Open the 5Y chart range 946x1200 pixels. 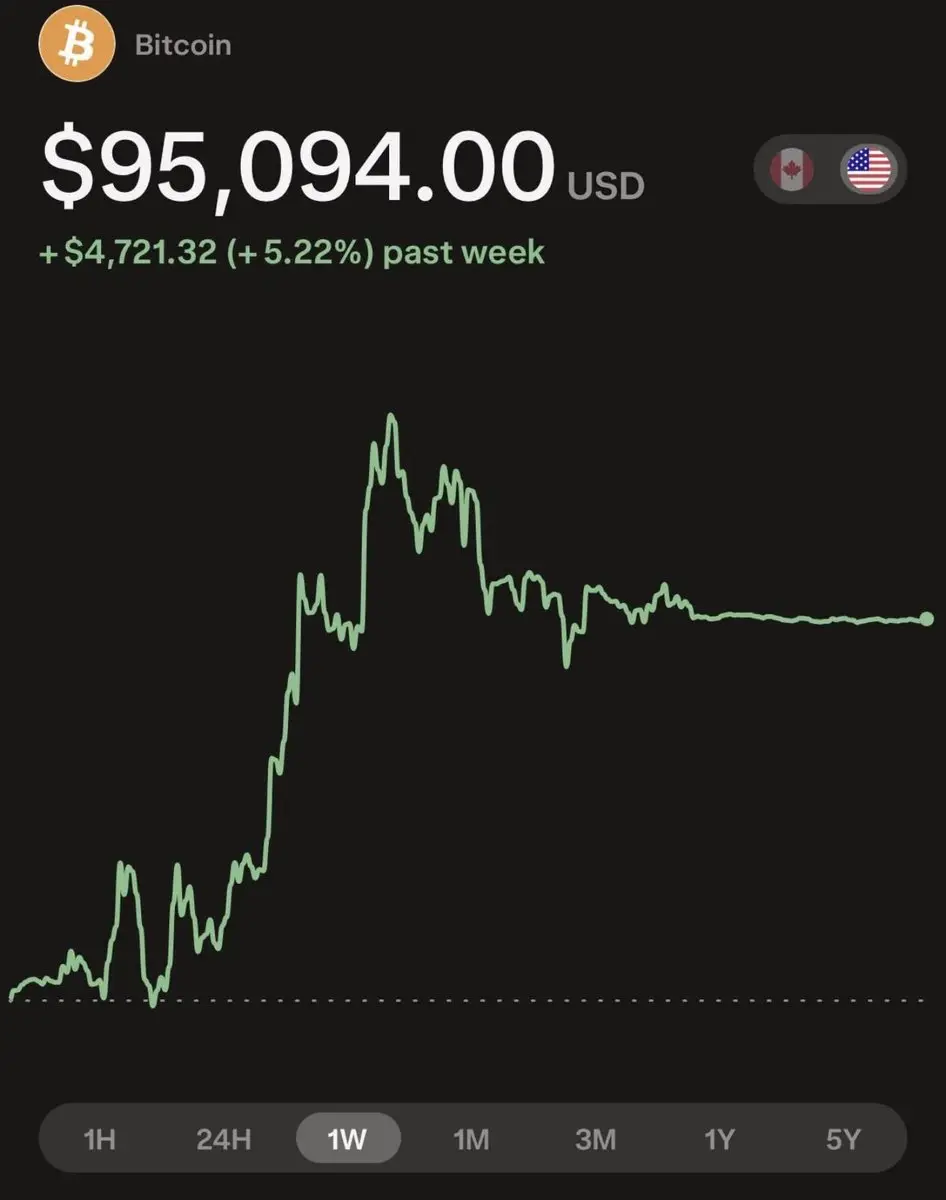(843, 1139)
